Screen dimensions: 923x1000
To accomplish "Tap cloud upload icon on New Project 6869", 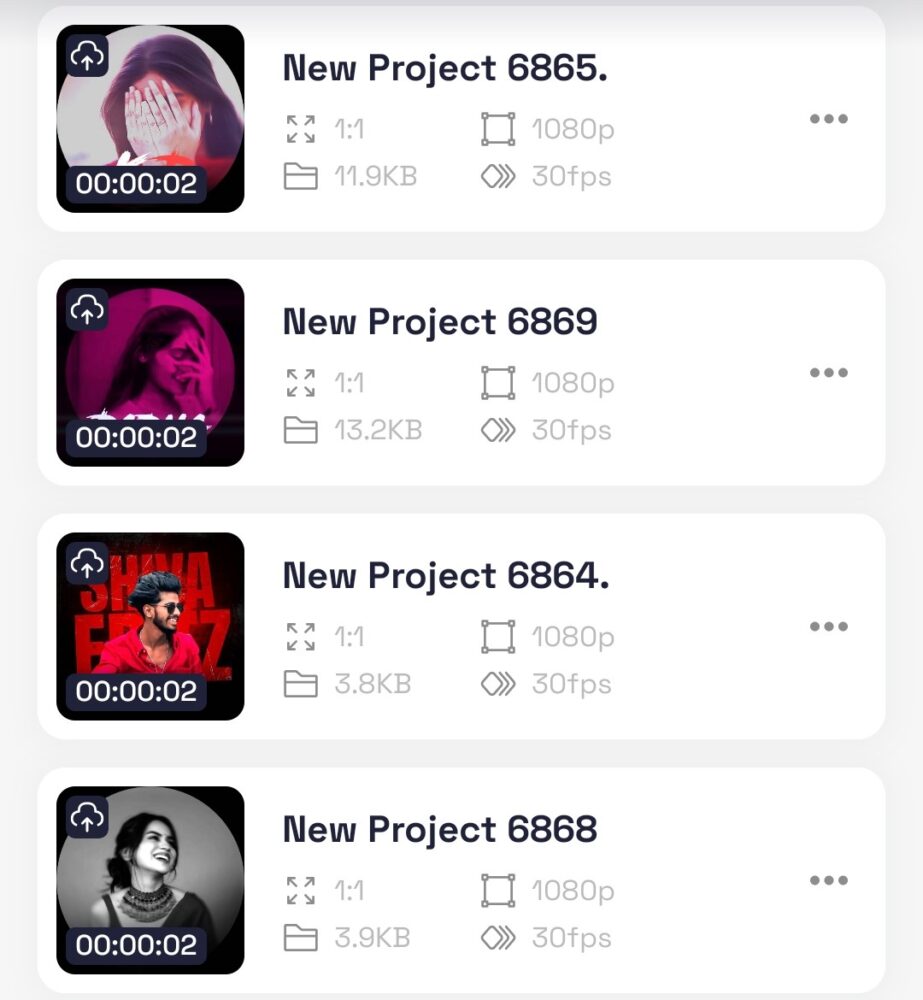I will 88,312.
